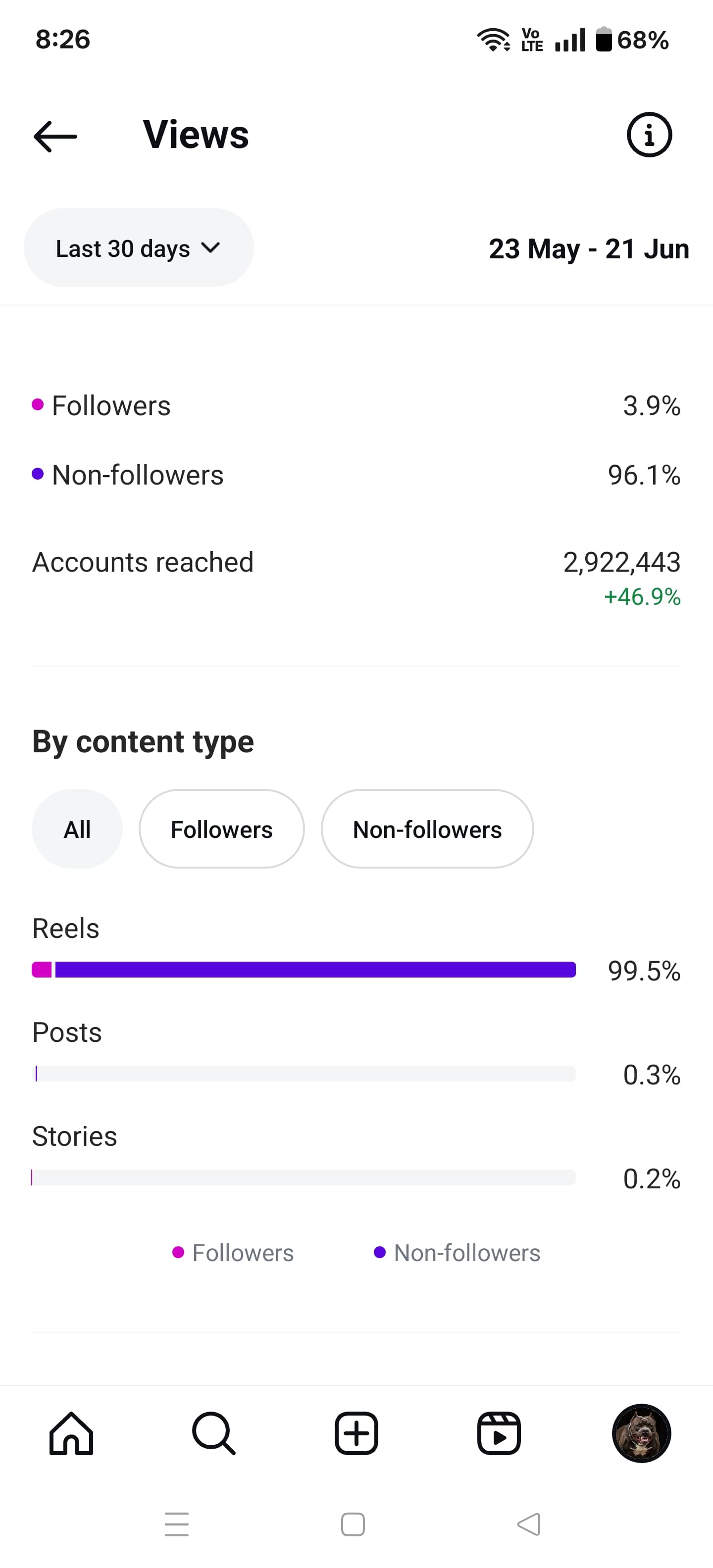Go back from the Views screen
The width and height of the screenshot is (713, 1568).
[55, 136]
